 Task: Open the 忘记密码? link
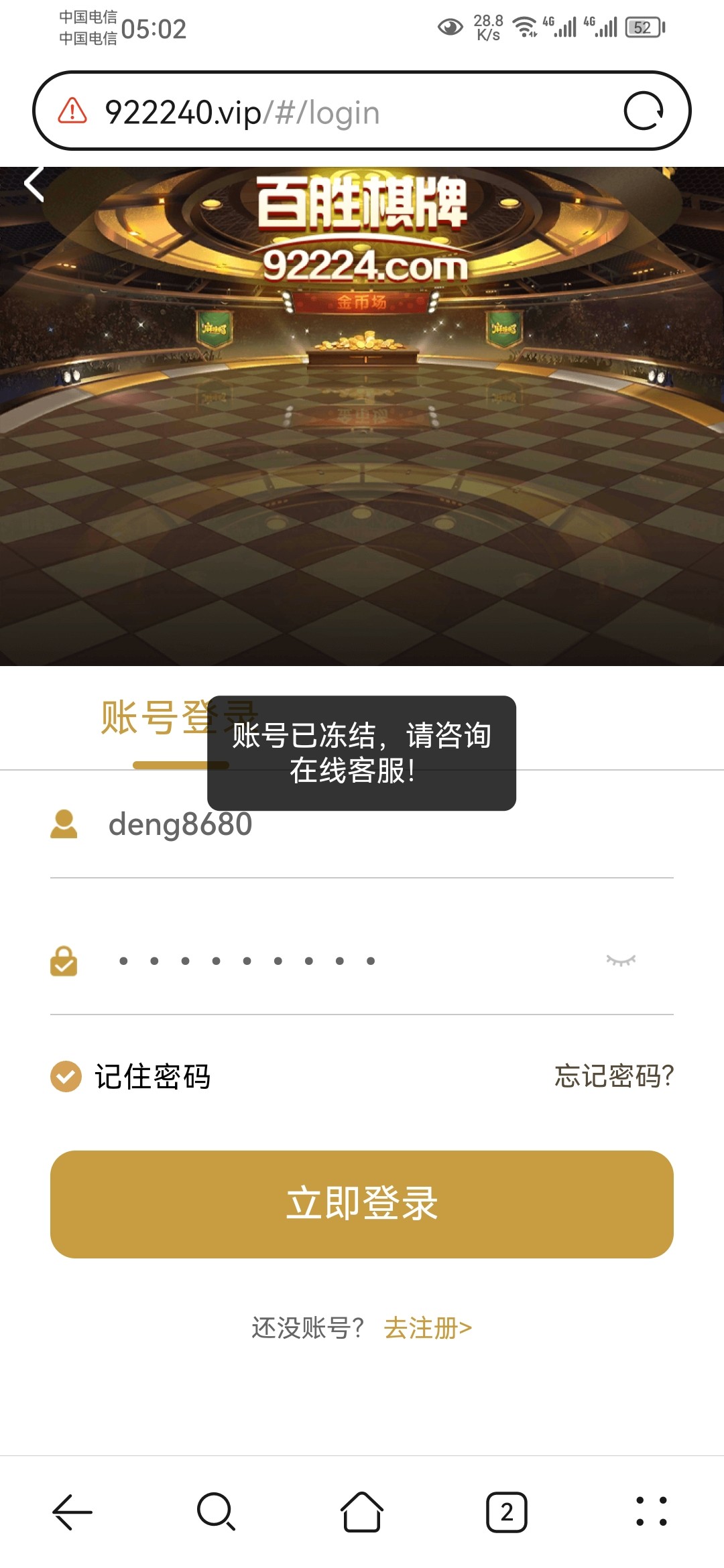click(x=613, y=1076)
